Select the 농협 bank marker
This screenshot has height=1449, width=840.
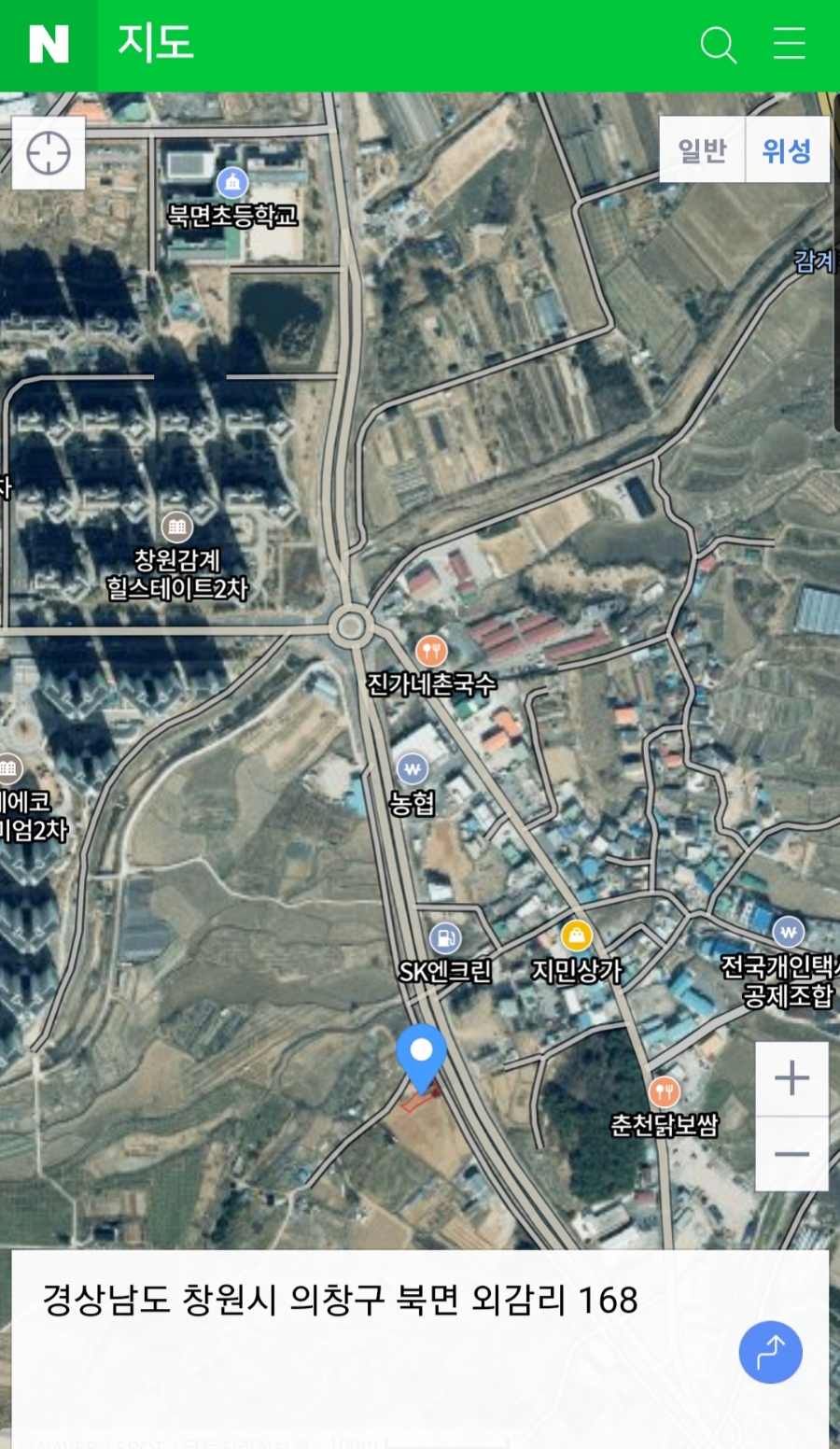pos(412,769)
